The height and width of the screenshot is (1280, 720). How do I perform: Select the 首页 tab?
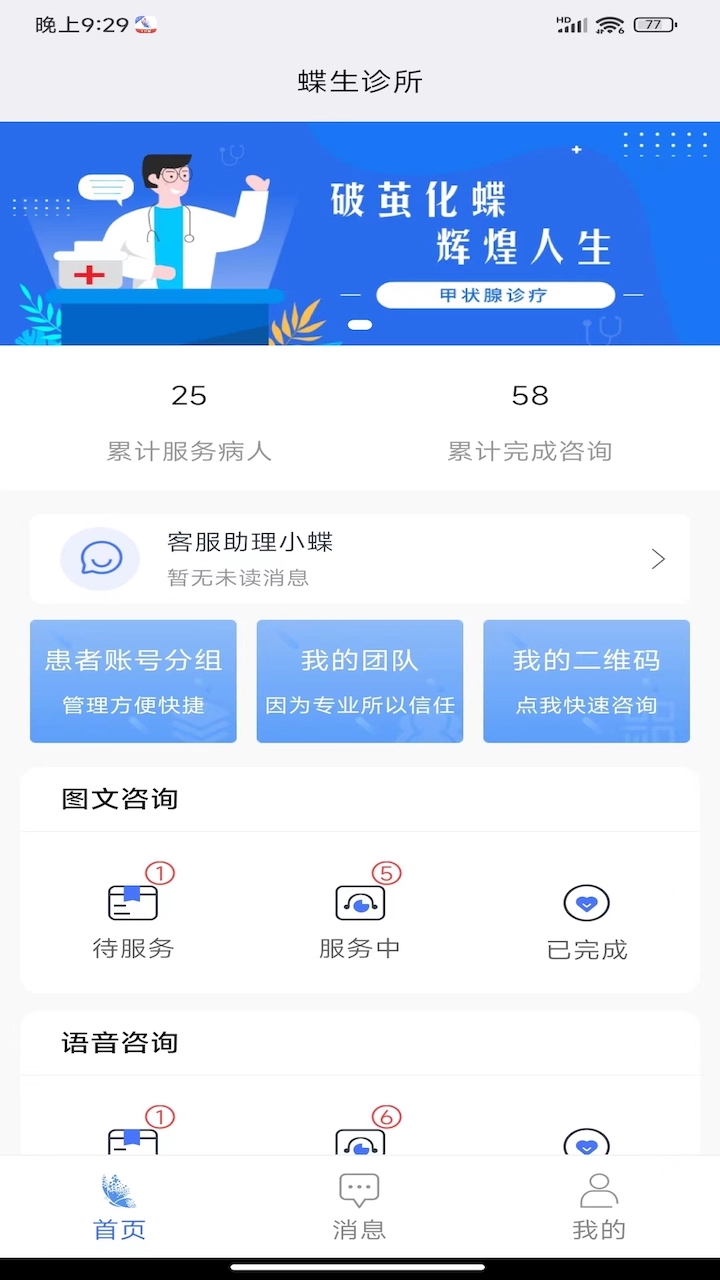click(x=119, y=1206)
